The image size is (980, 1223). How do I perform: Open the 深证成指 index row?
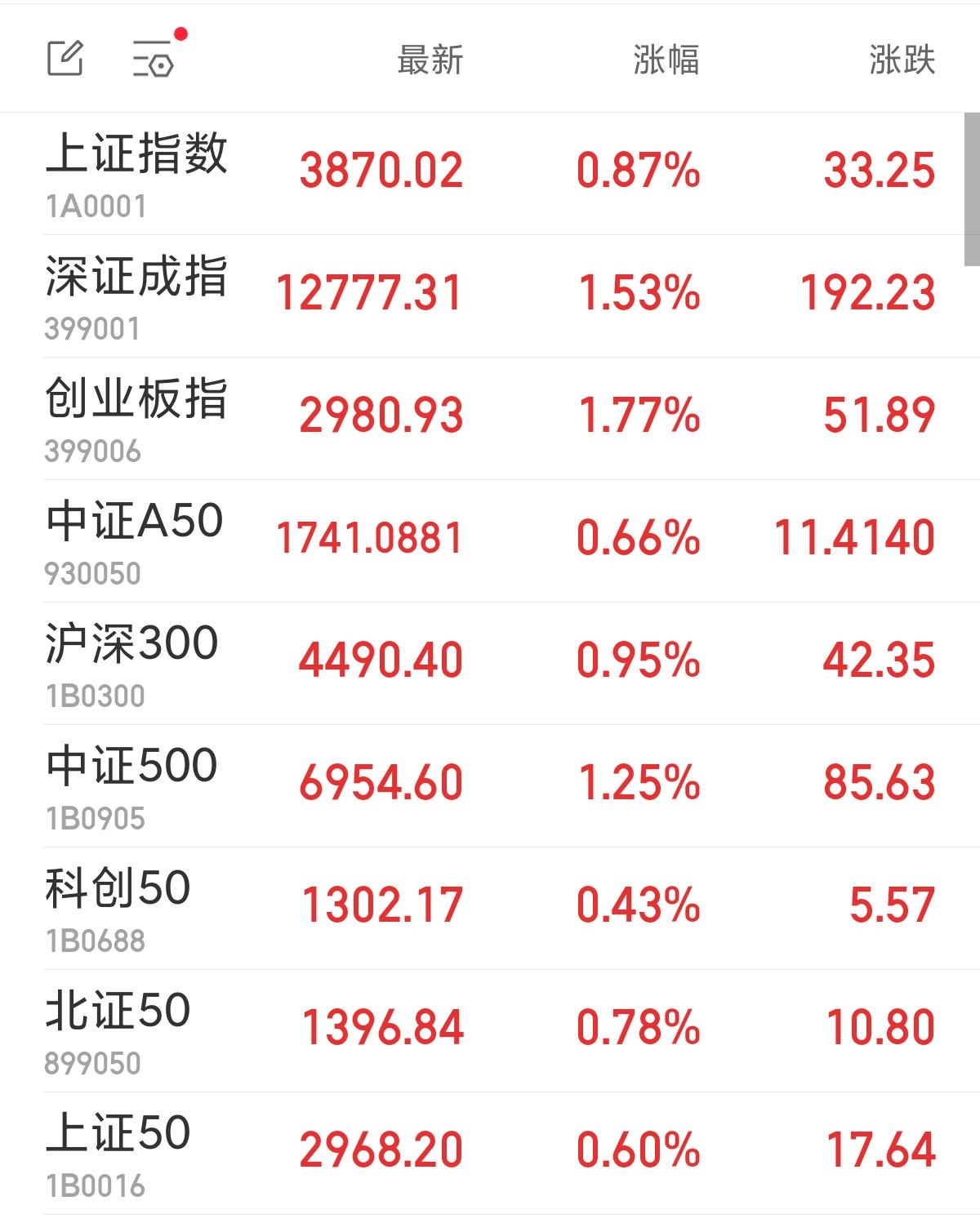[136, 296]
